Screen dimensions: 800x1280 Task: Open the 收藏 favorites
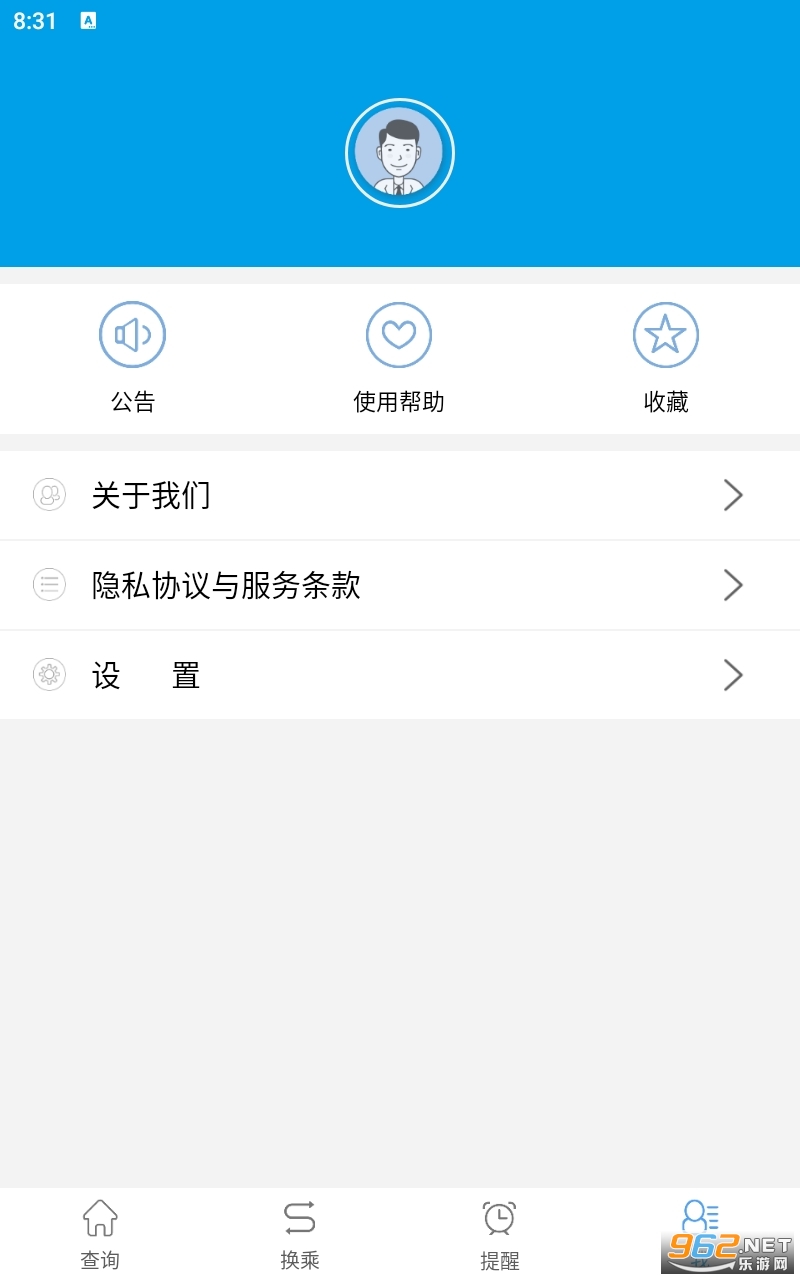pyautogui.click(x=666, y=358)
